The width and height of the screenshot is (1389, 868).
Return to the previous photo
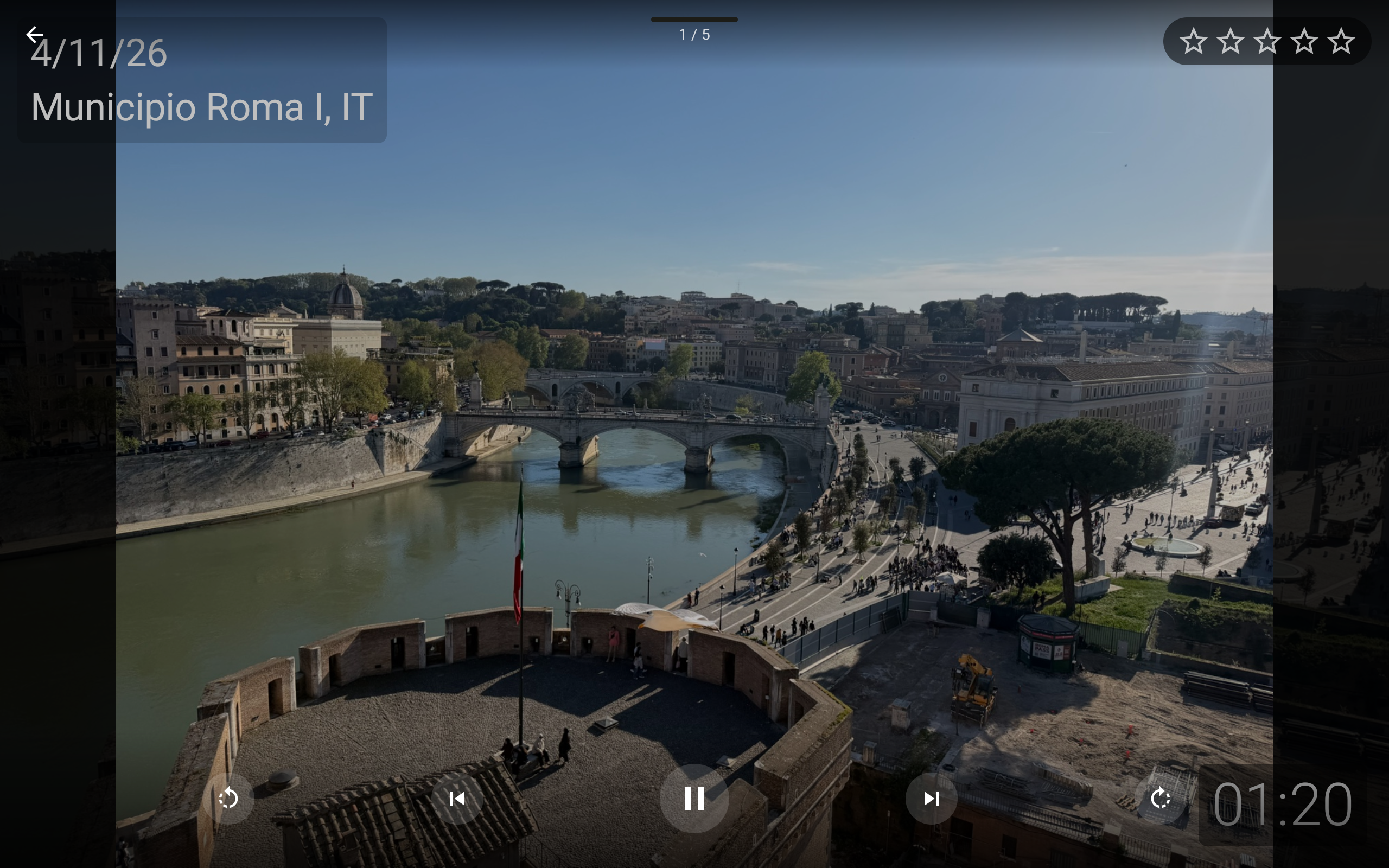coord(457,799)
